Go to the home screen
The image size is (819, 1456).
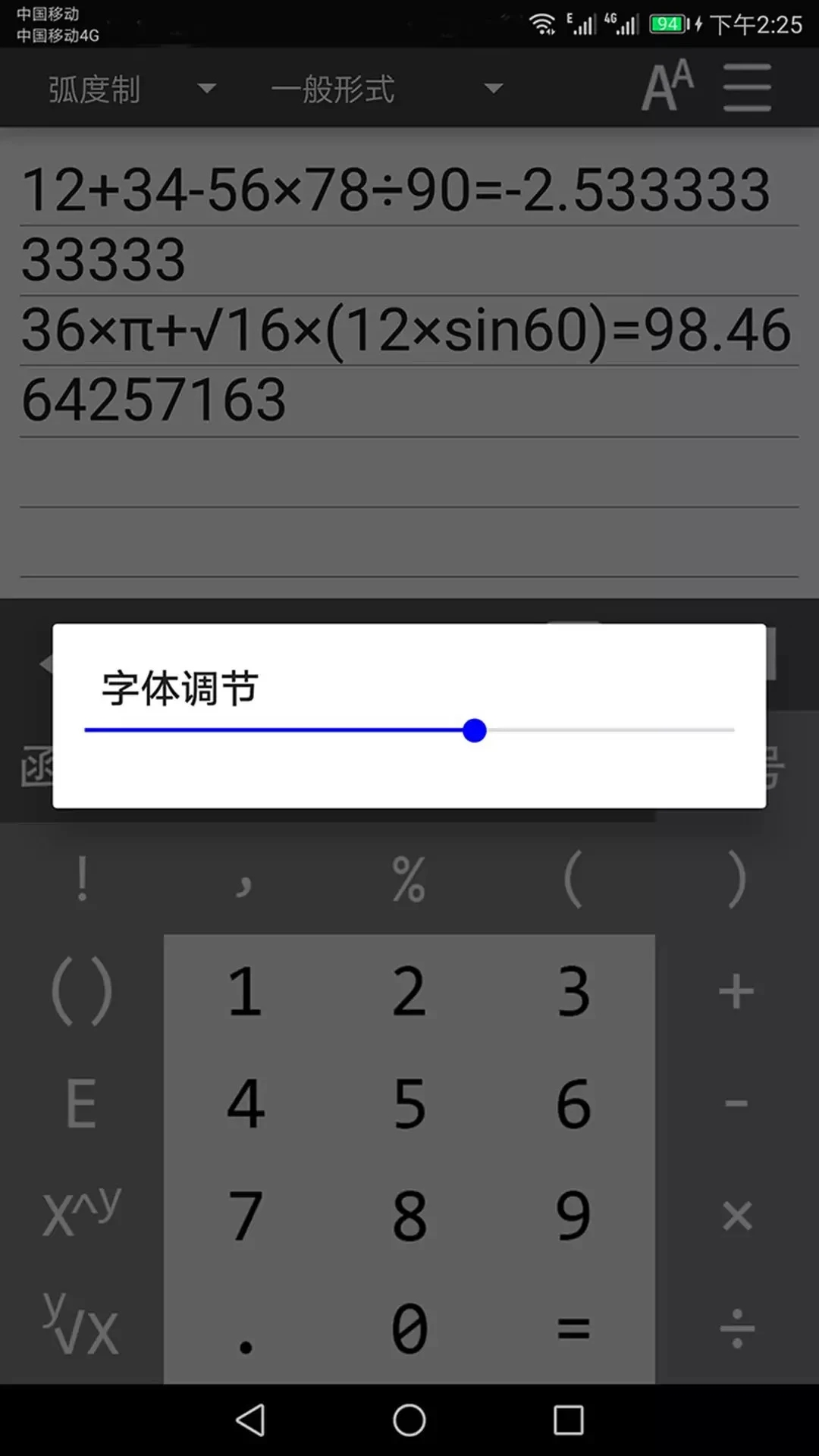409,1420
